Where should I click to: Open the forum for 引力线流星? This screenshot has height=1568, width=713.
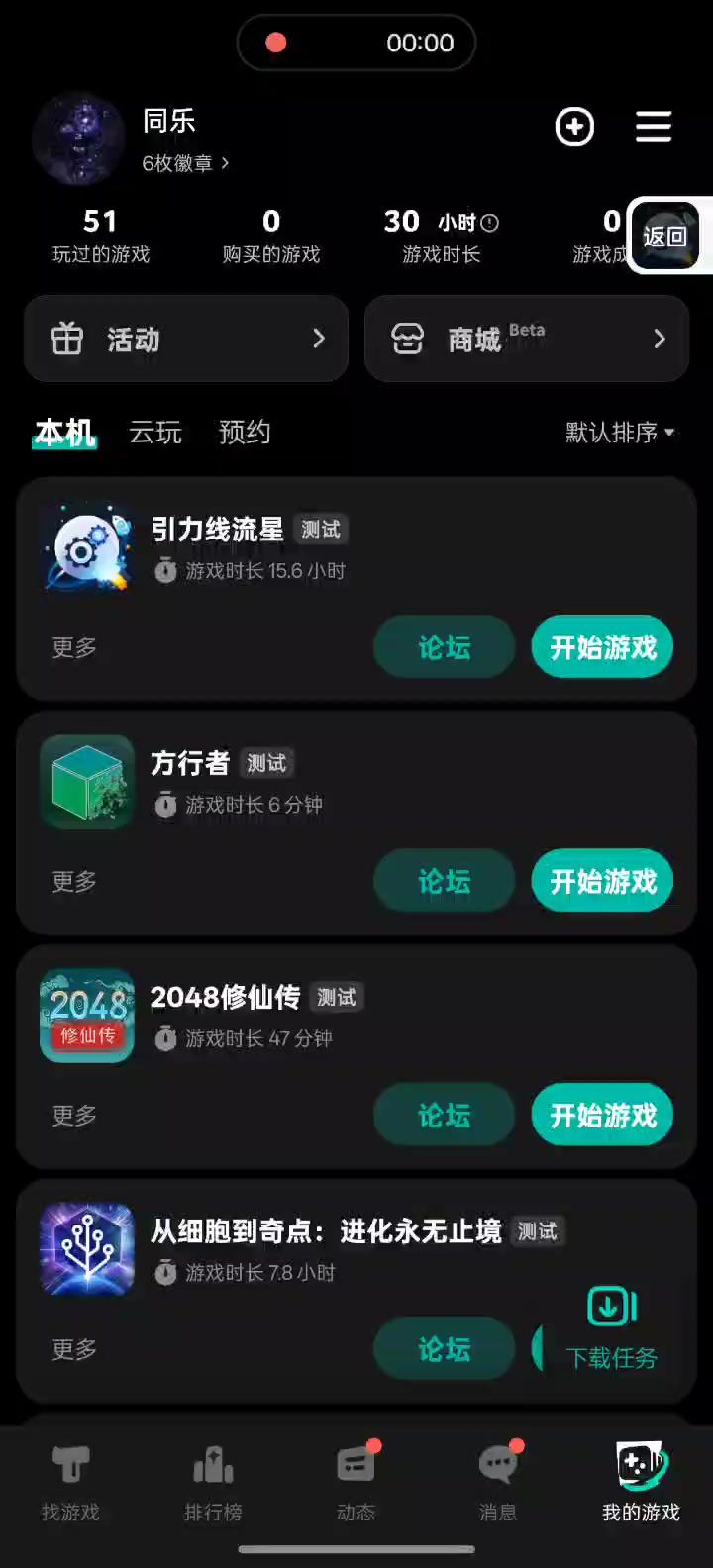444,647
